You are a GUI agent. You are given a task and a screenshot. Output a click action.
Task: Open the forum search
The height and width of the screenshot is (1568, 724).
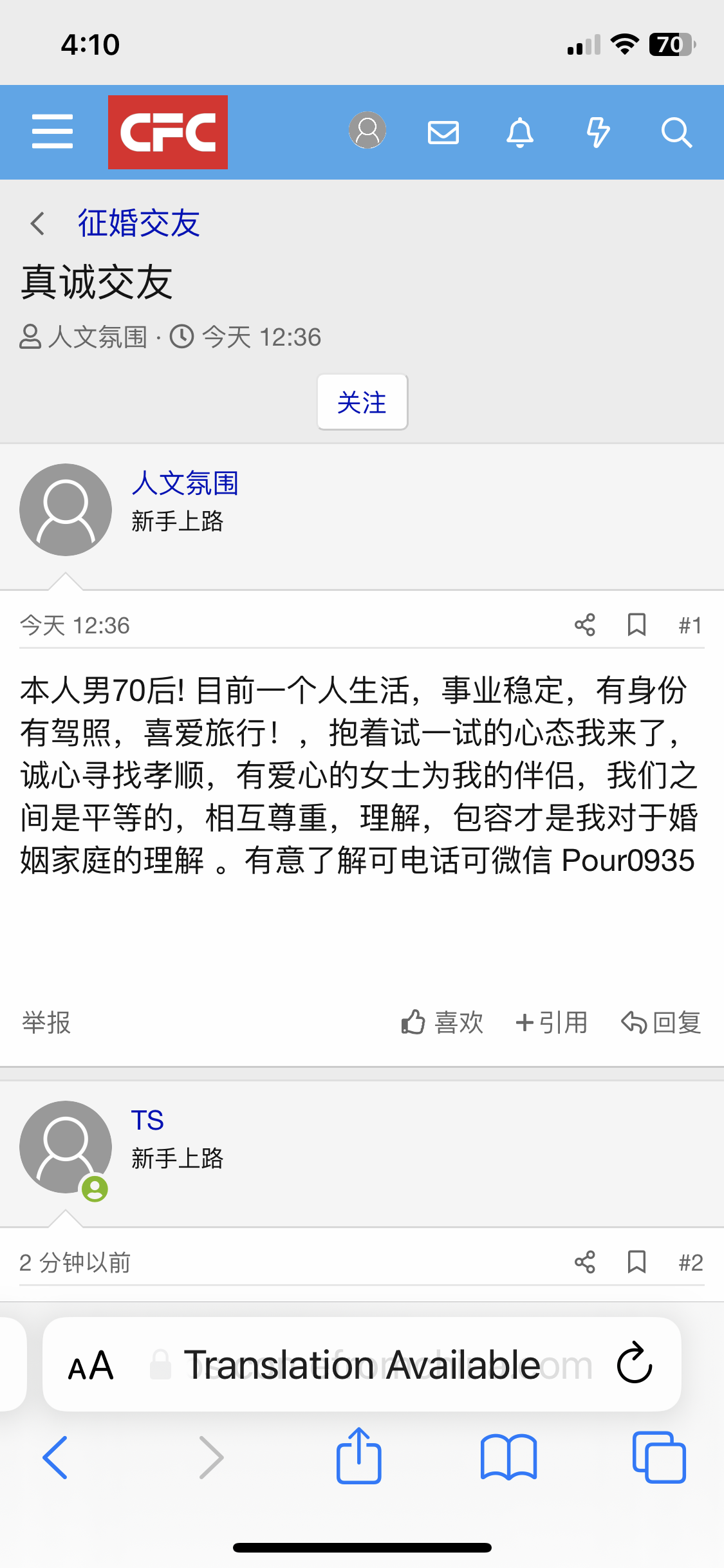[x=676, y=133]
